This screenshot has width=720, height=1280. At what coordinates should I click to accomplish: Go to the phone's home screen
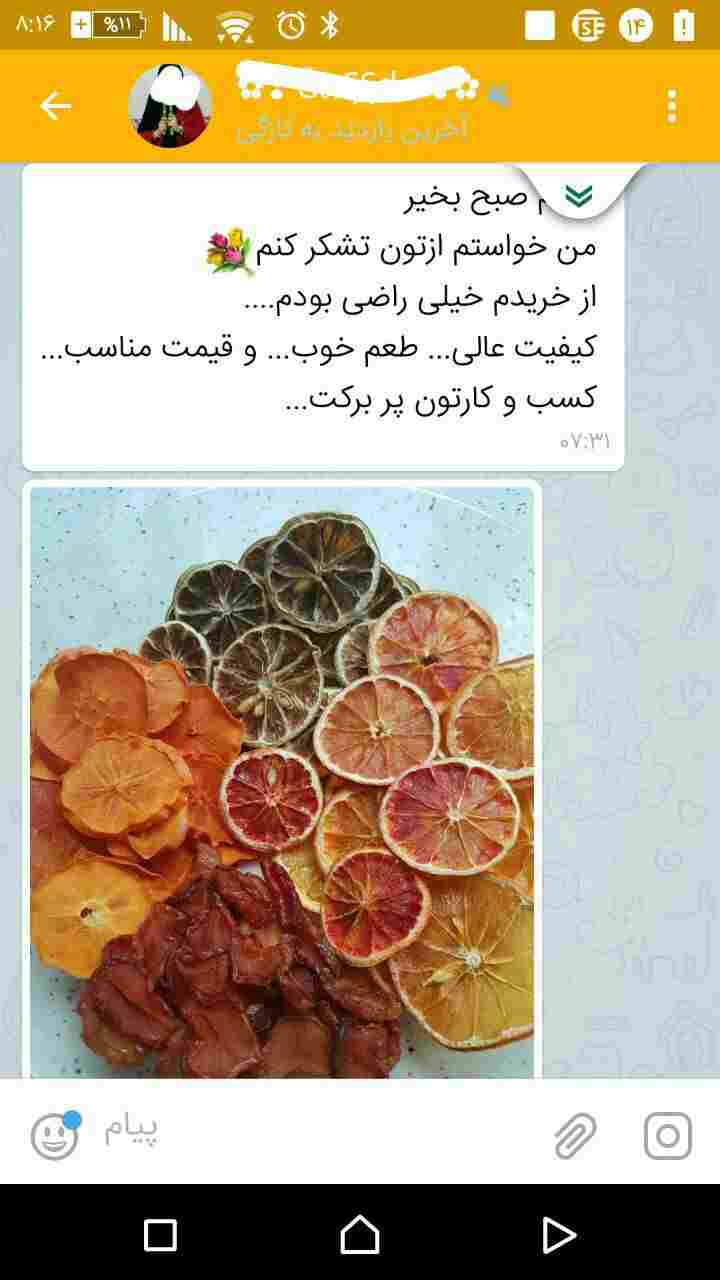pos(360,1235)
